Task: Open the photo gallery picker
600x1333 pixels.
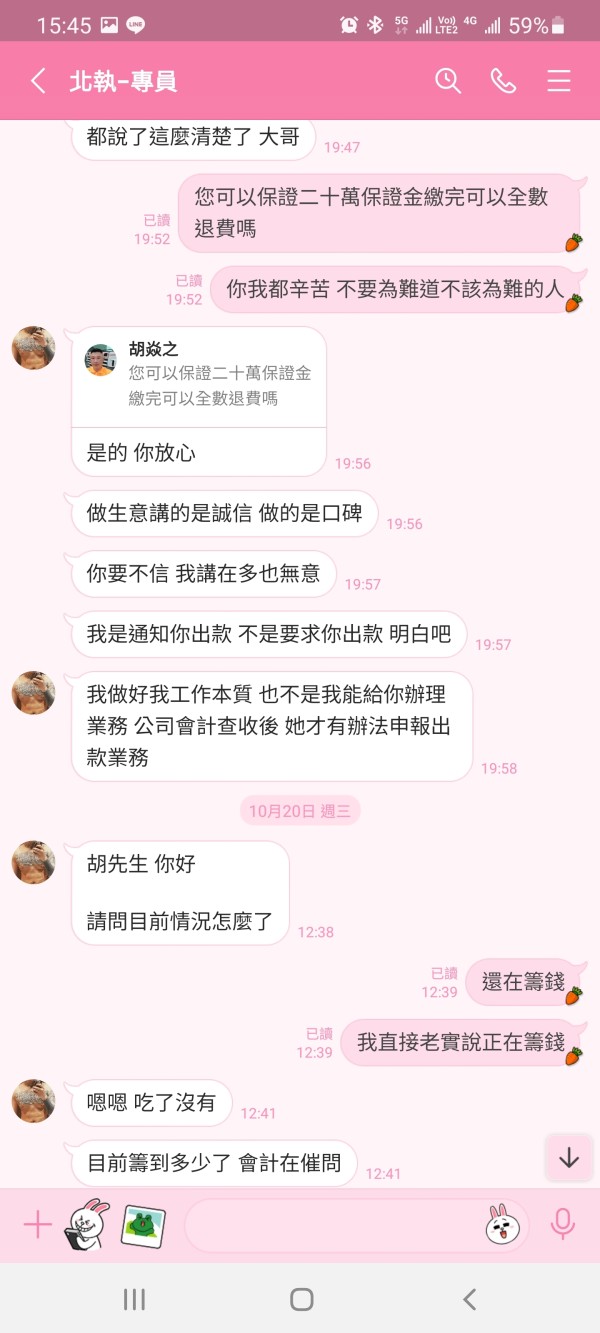Action: (143, 1225)
